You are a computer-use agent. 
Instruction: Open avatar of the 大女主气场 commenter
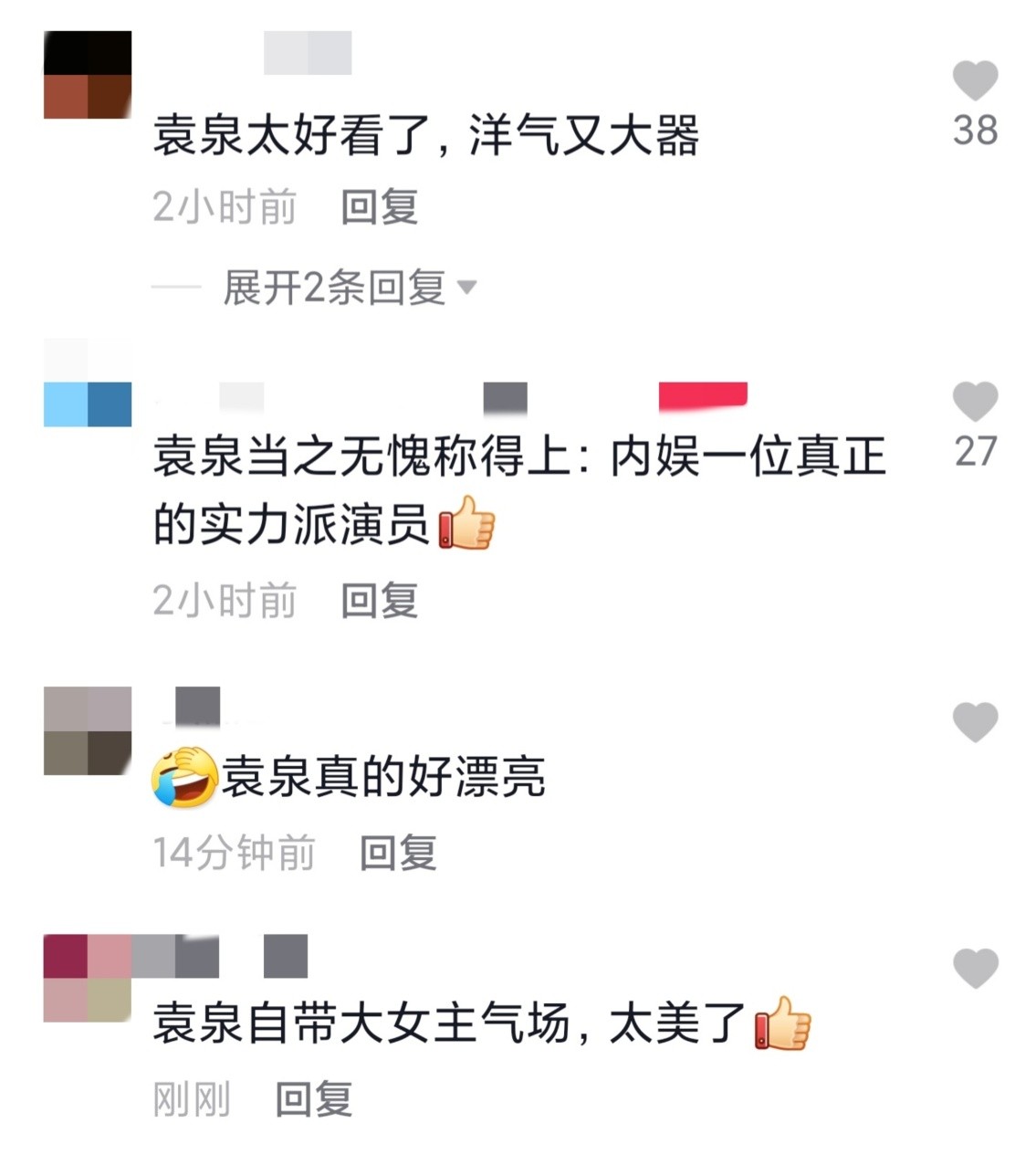tap(88, 977)
